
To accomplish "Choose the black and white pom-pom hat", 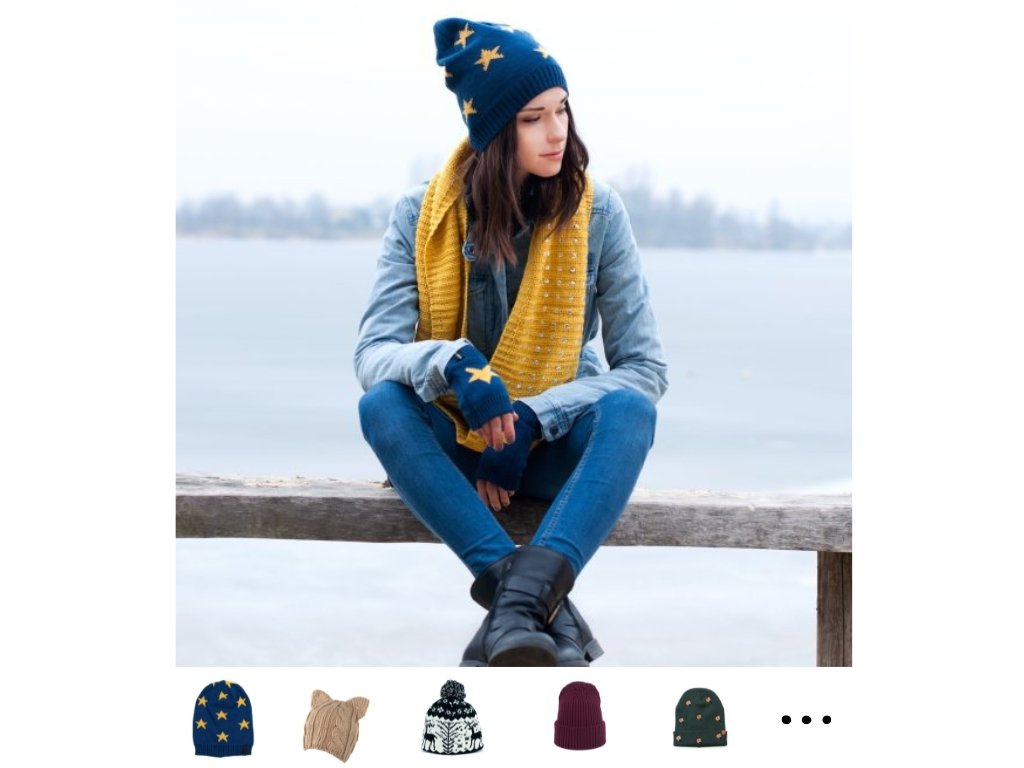I will click(x=452, y=718).
